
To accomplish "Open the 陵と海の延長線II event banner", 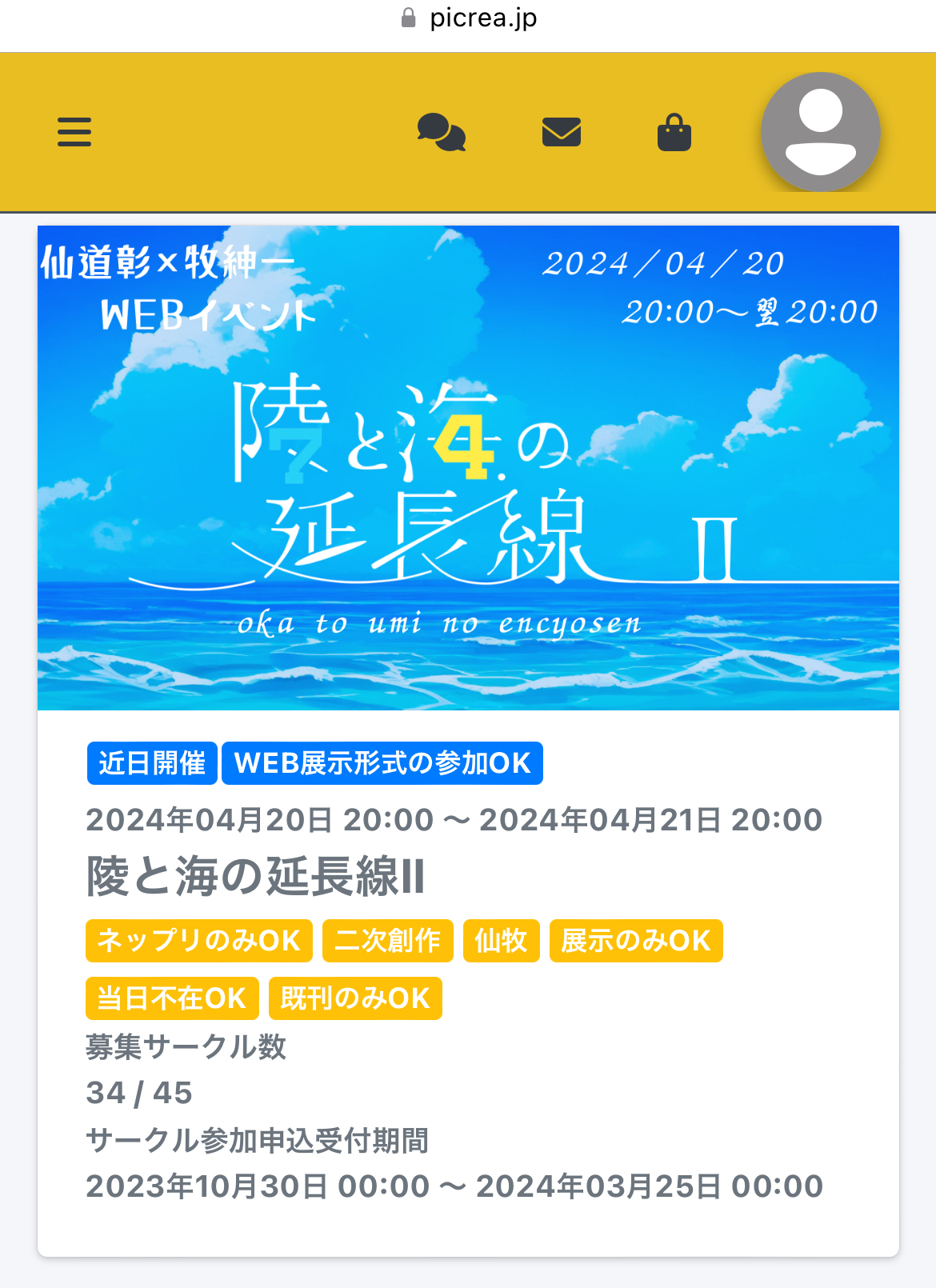I will pos(468,468).
